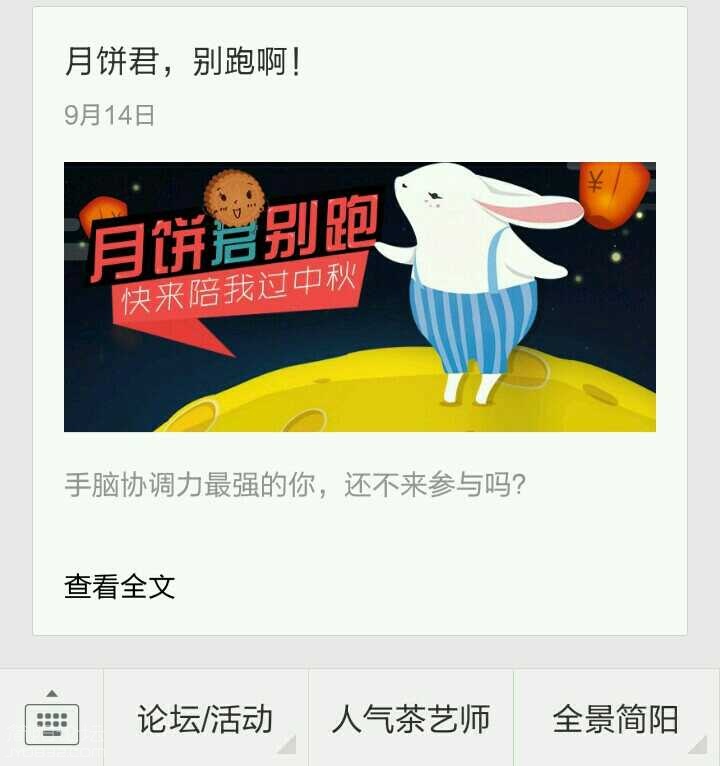Switch to keyboard input mode
Screen dimensions: 720x766
pos(52,719)
